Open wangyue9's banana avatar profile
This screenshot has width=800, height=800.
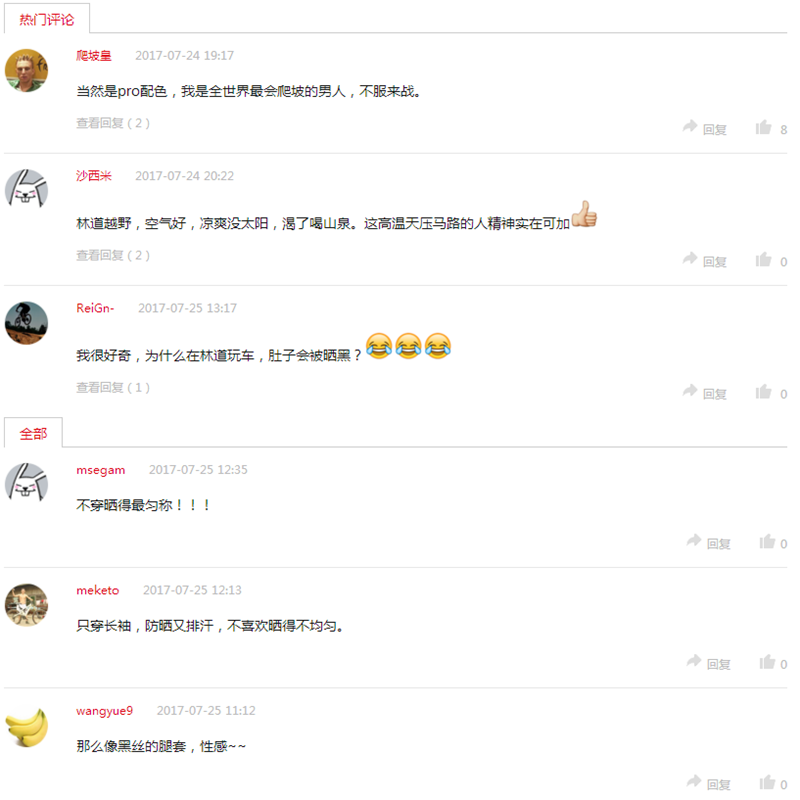(x=27, y=726)
